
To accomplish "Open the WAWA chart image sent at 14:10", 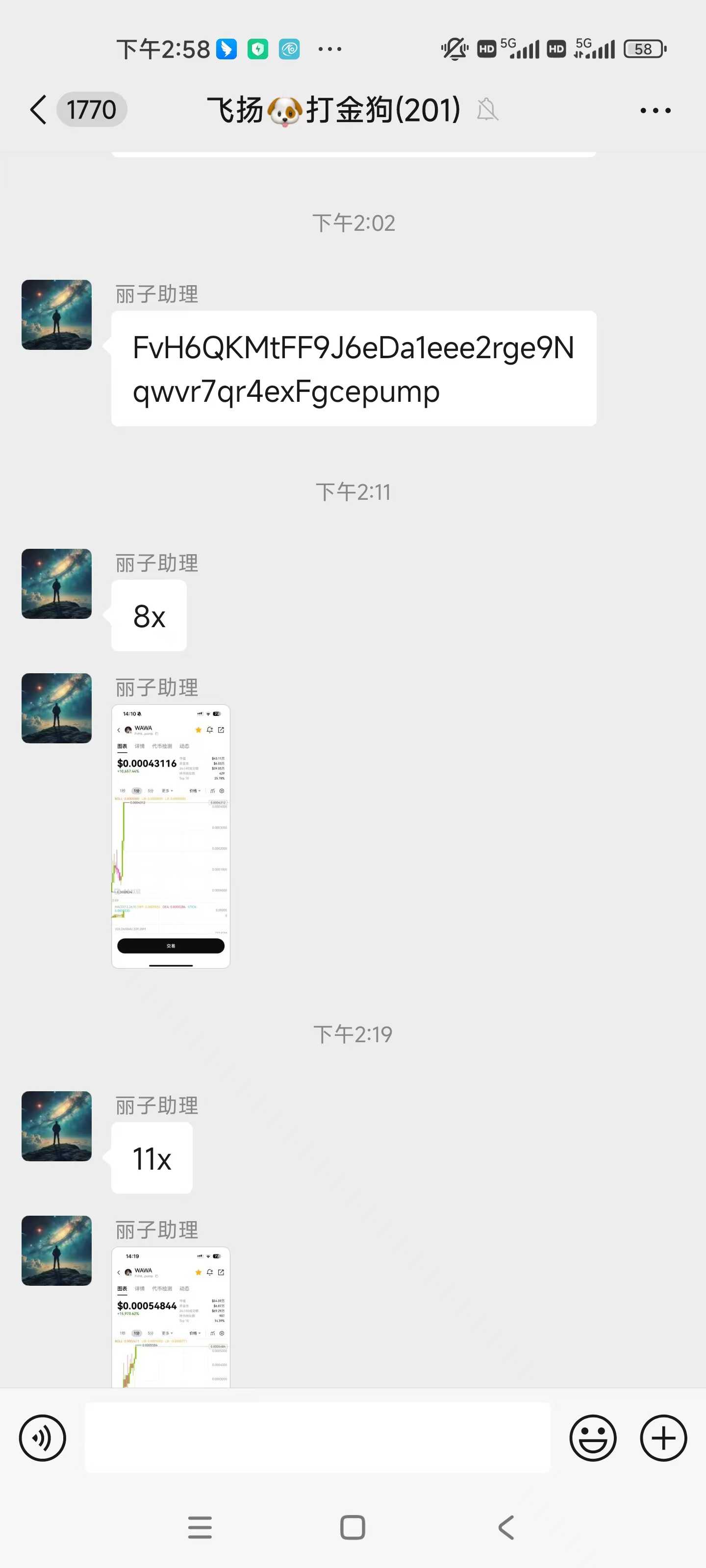I will click(x=171, y=836).
